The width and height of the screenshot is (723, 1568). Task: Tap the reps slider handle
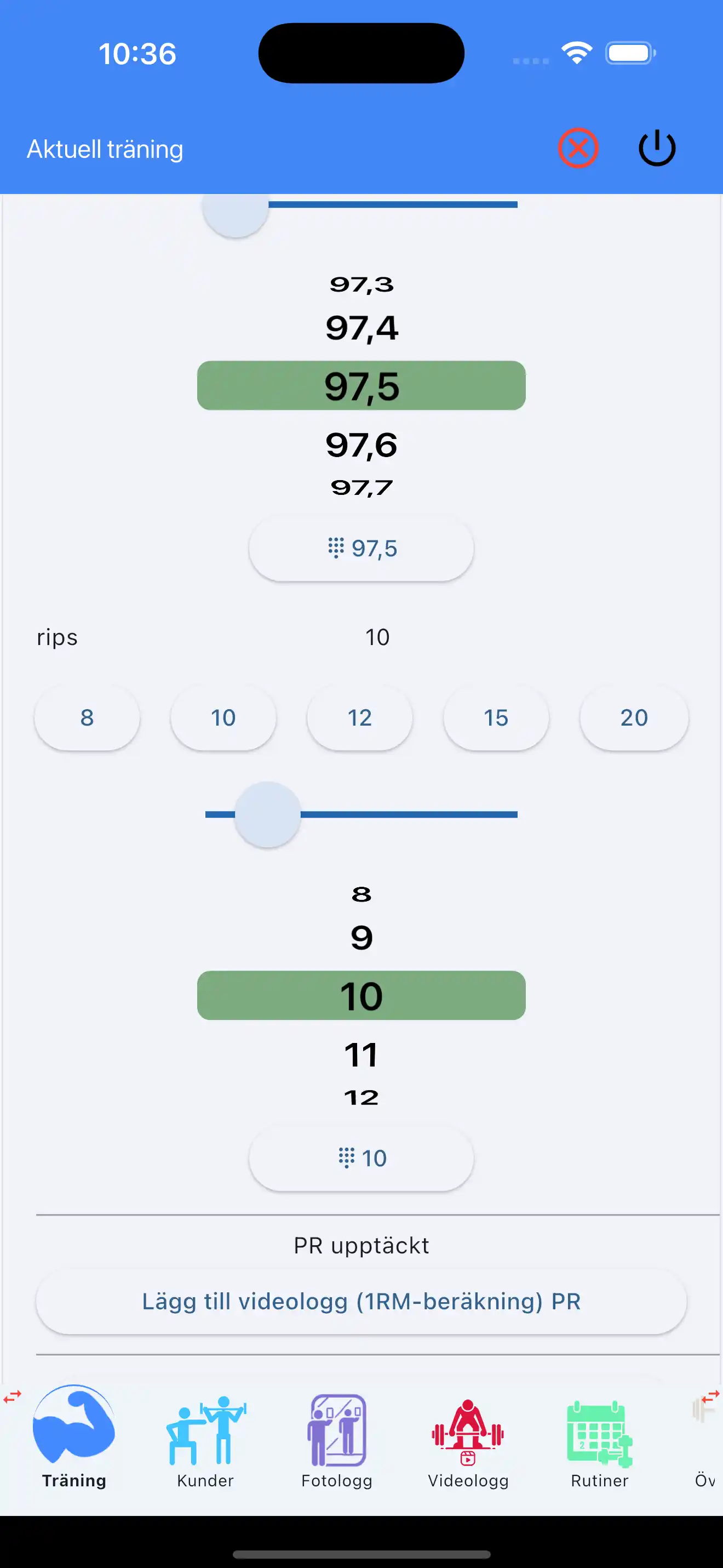coord(267,814)
